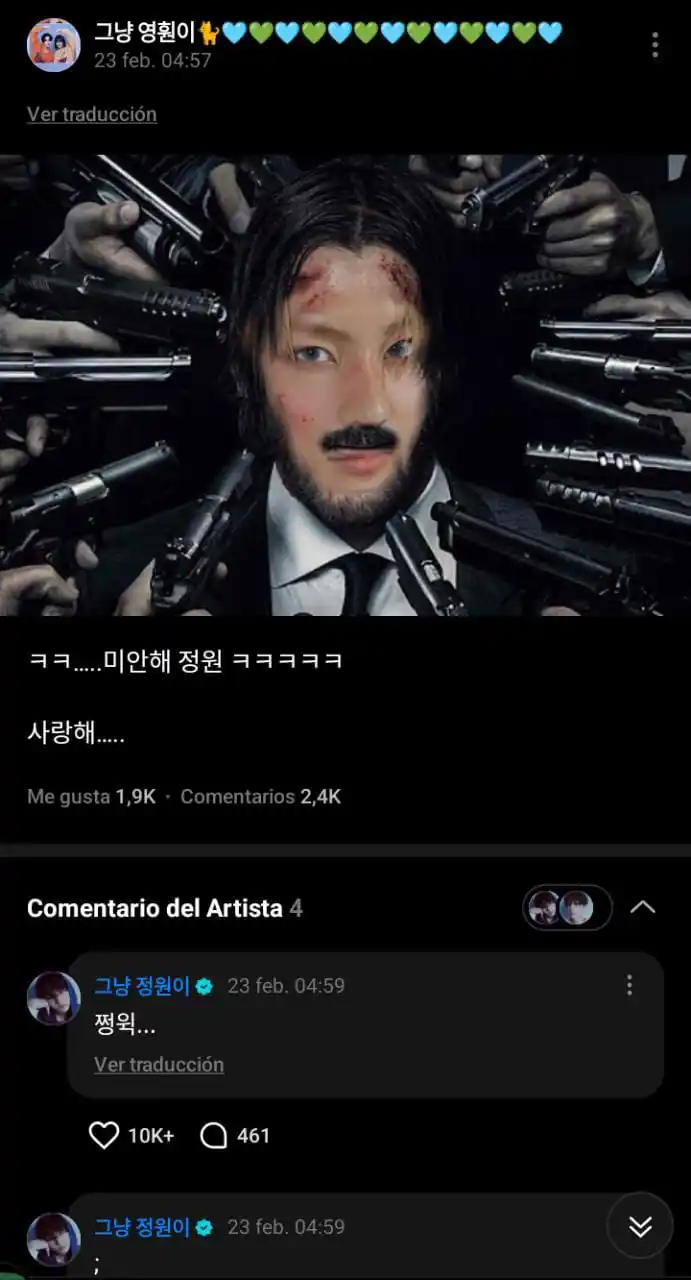Tap the artist avatars pill filter
691x1280 pixels.
567,908
